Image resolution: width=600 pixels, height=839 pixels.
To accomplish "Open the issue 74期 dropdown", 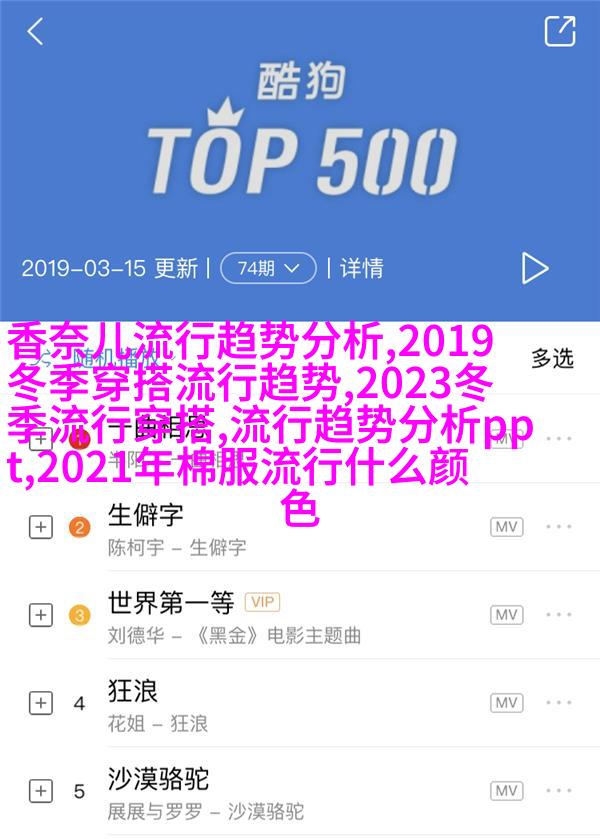I will point(267,268).
